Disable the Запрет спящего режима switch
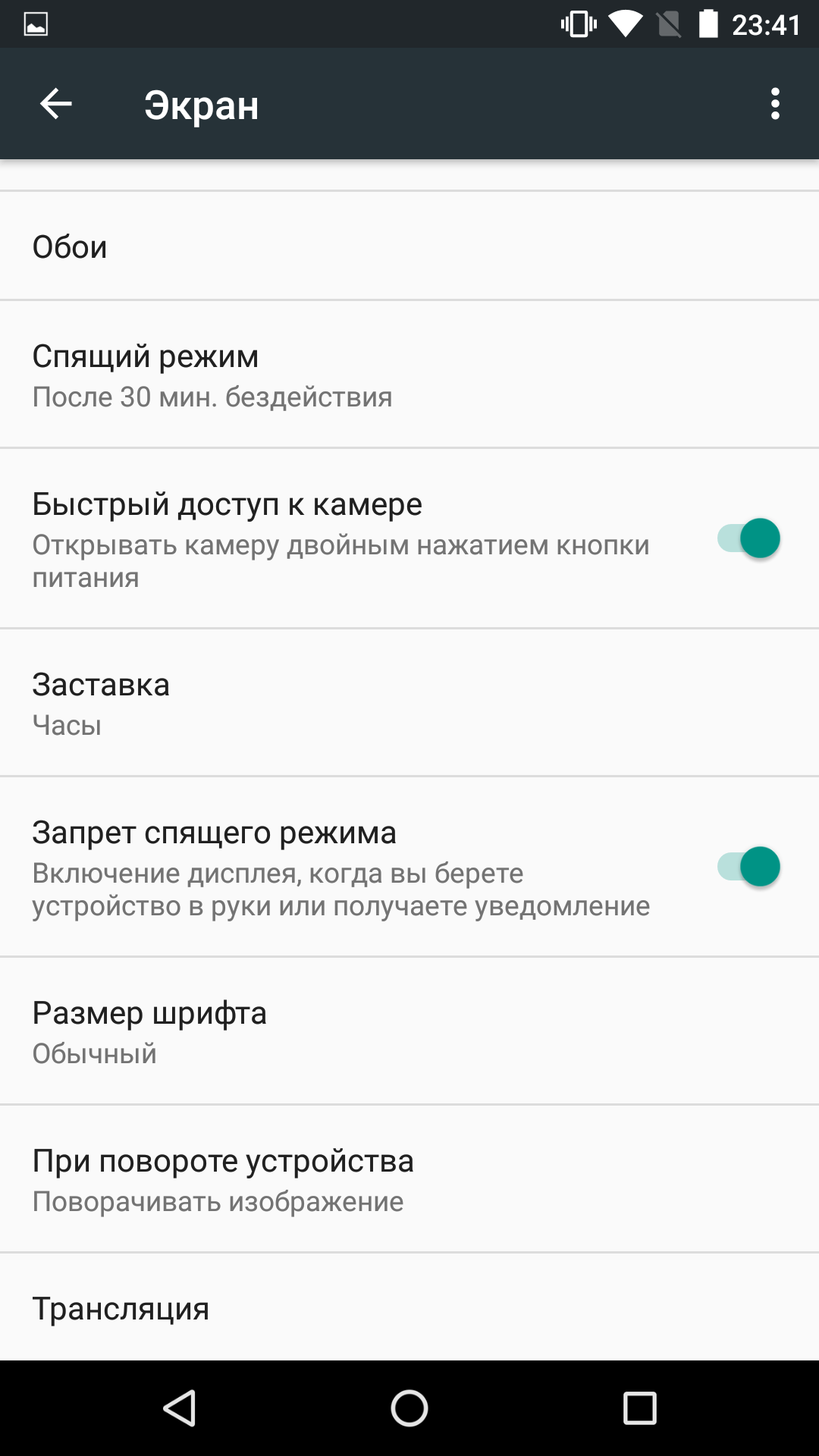Image resolution: width=819 pixels, height=1456 pixels. point(748,867)
